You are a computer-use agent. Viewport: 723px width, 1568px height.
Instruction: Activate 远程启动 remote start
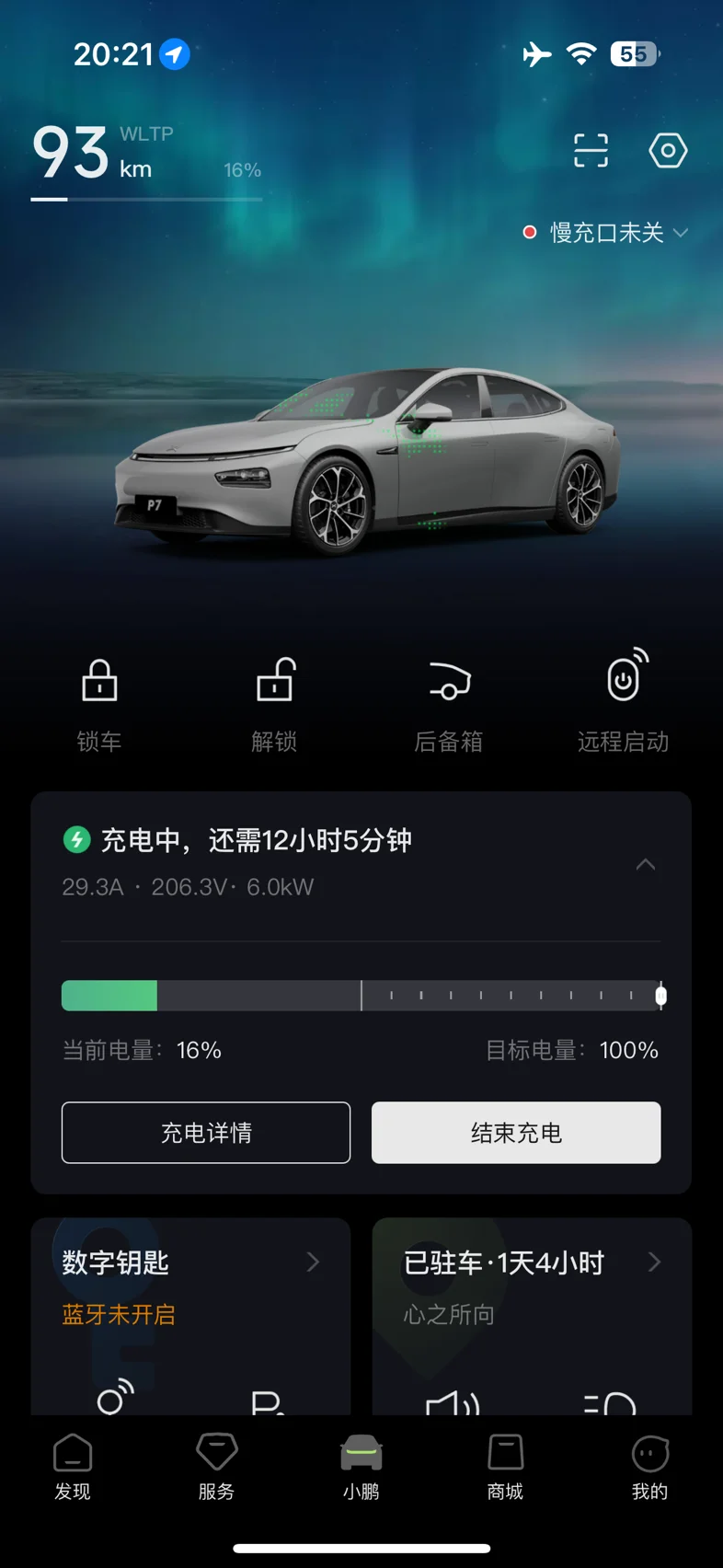point(624,702)
